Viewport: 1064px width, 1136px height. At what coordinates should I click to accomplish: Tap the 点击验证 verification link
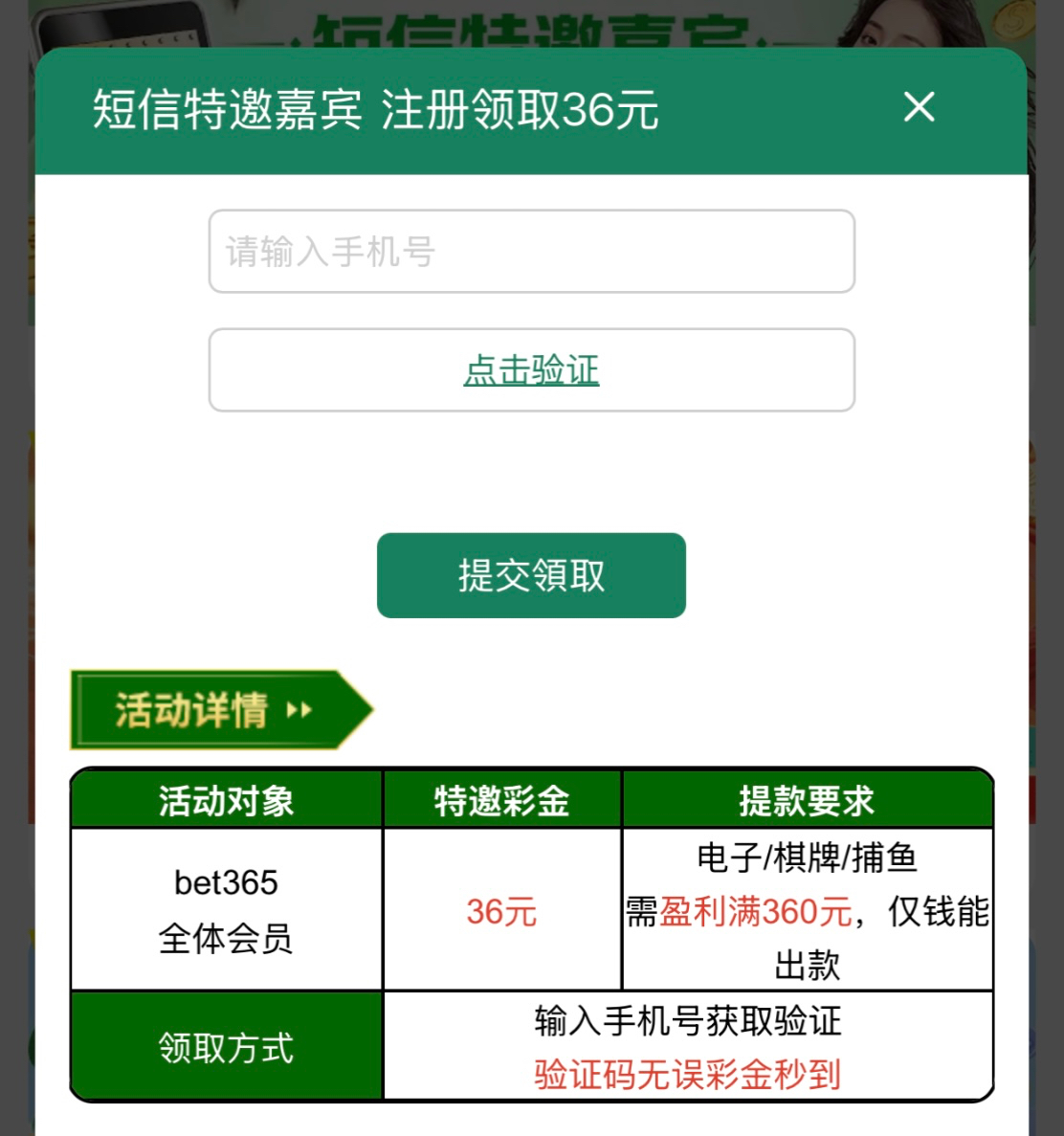531,370
